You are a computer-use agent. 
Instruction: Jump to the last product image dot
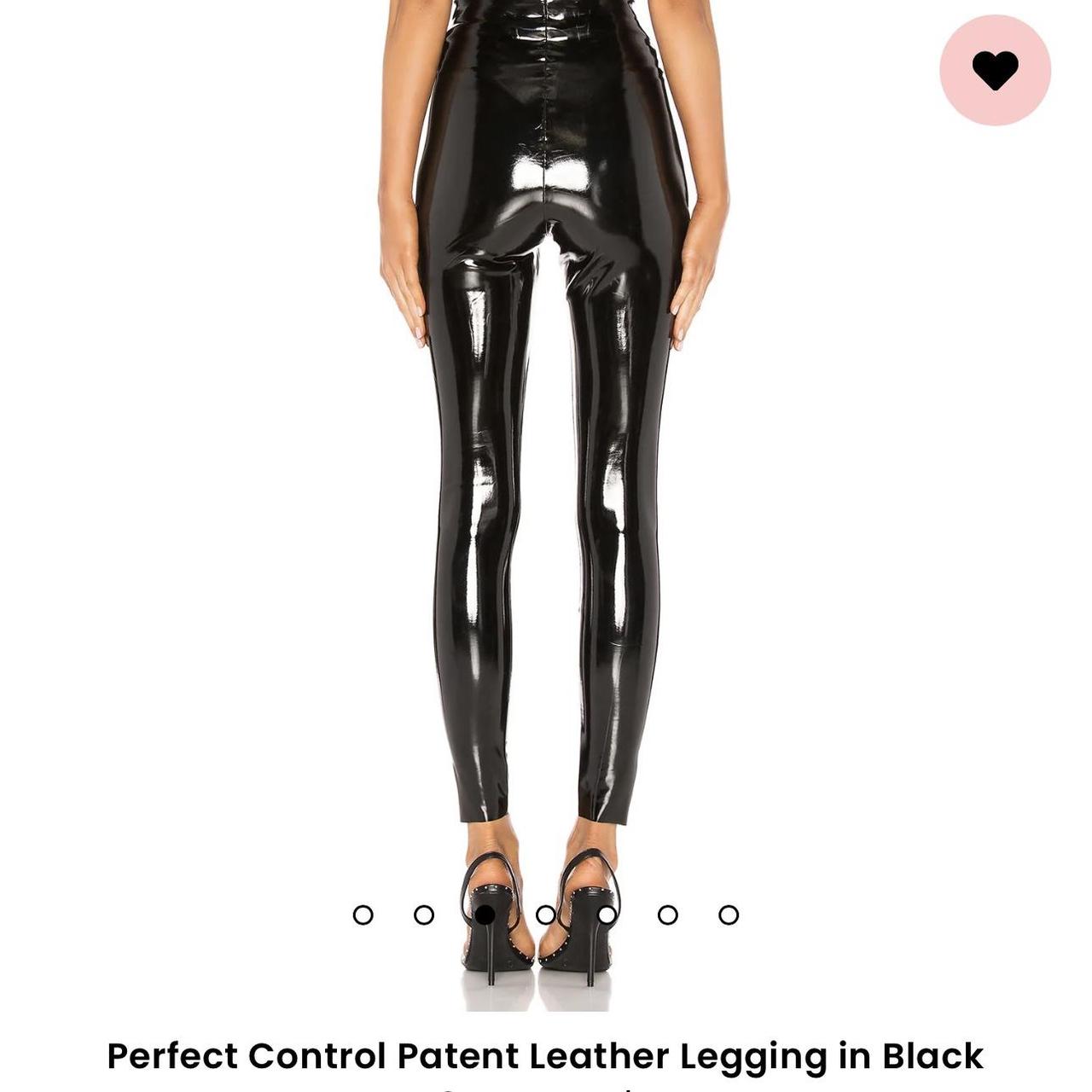click(x=729, y=915)
